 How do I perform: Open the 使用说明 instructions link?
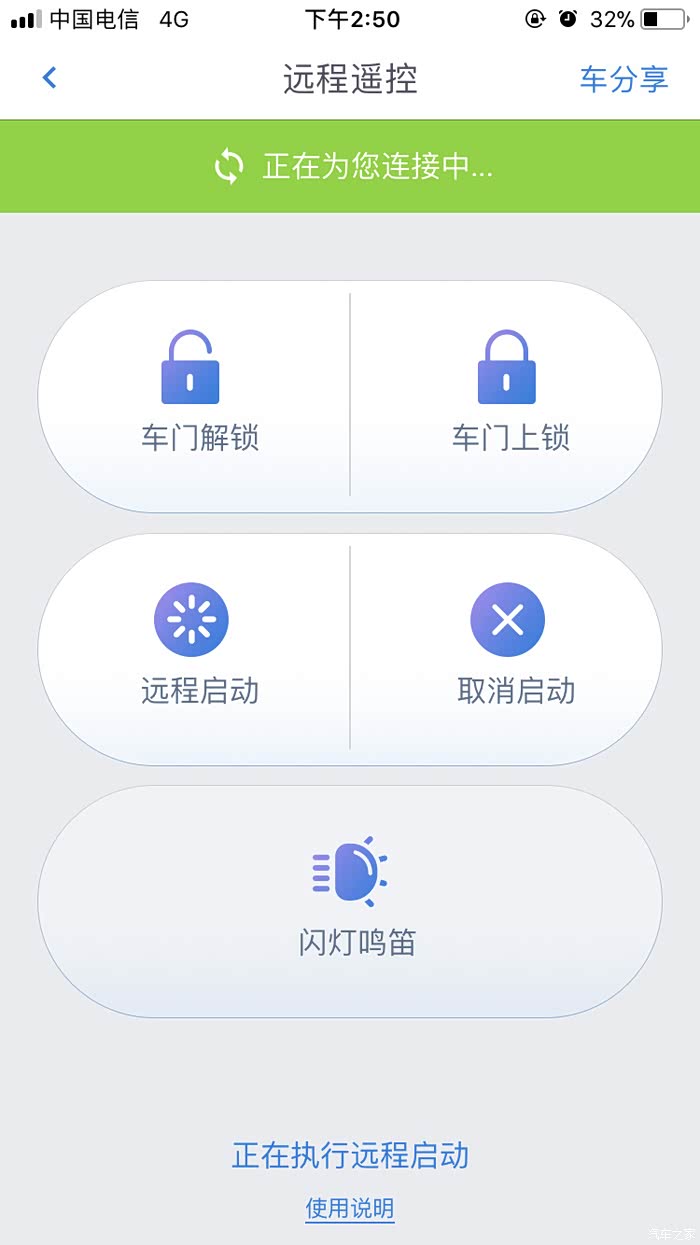point(350,1209)
